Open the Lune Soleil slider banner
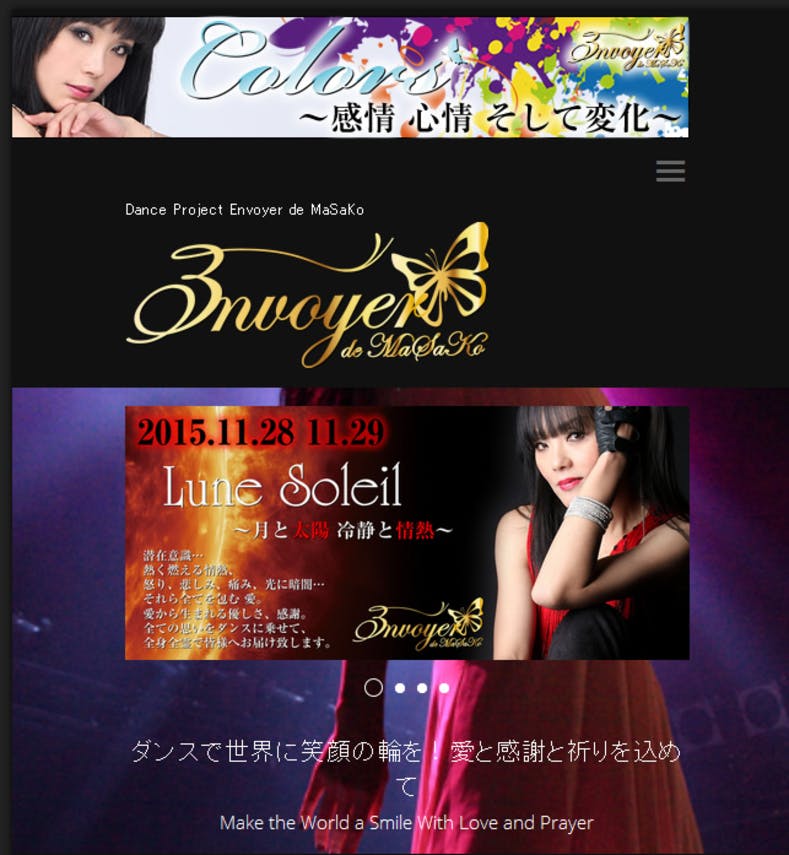This screenshot has width=789, height=855. click(x=406, y=533)
